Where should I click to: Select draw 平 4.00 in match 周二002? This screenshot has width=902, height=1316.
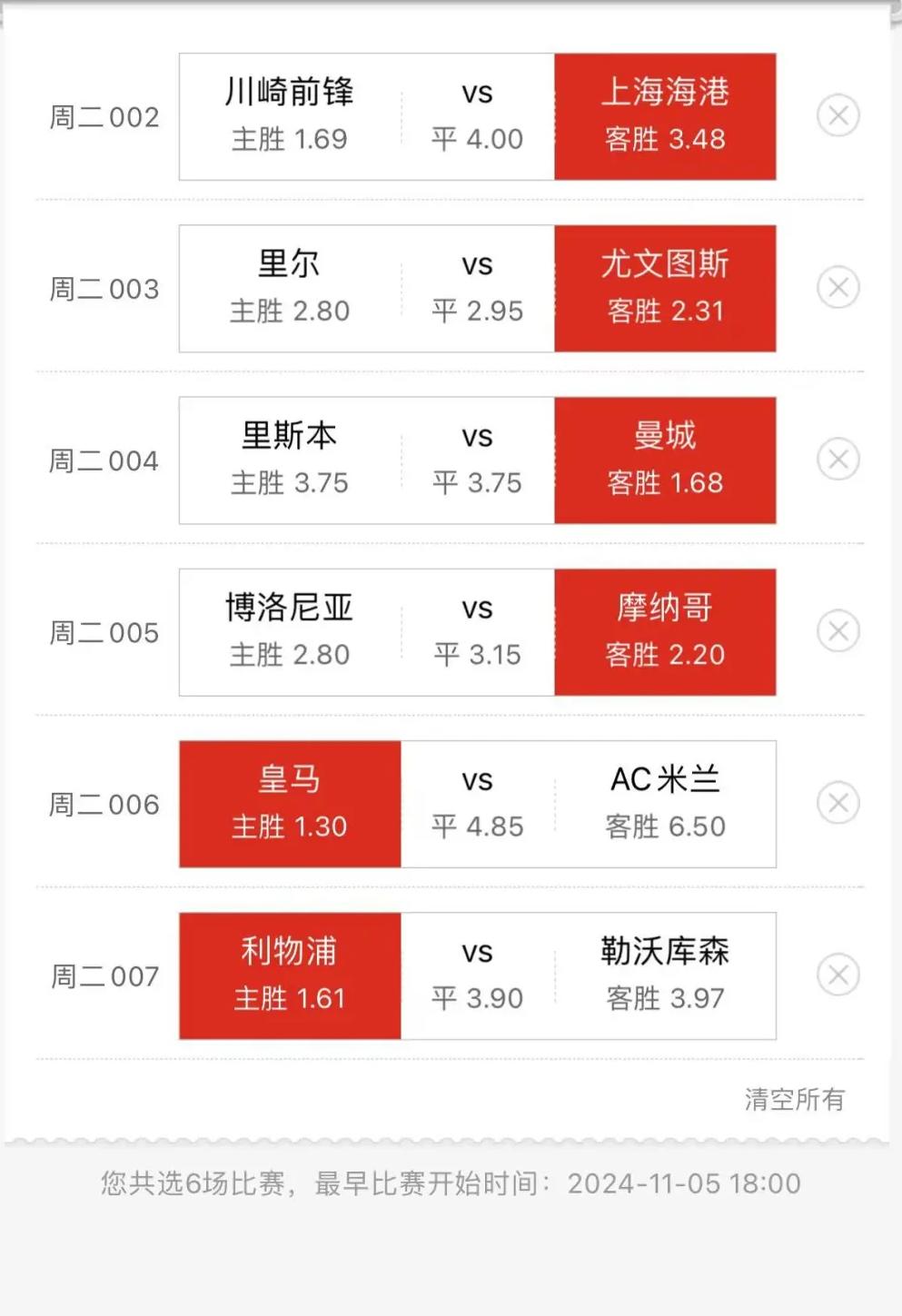click(x=479, y=116)
